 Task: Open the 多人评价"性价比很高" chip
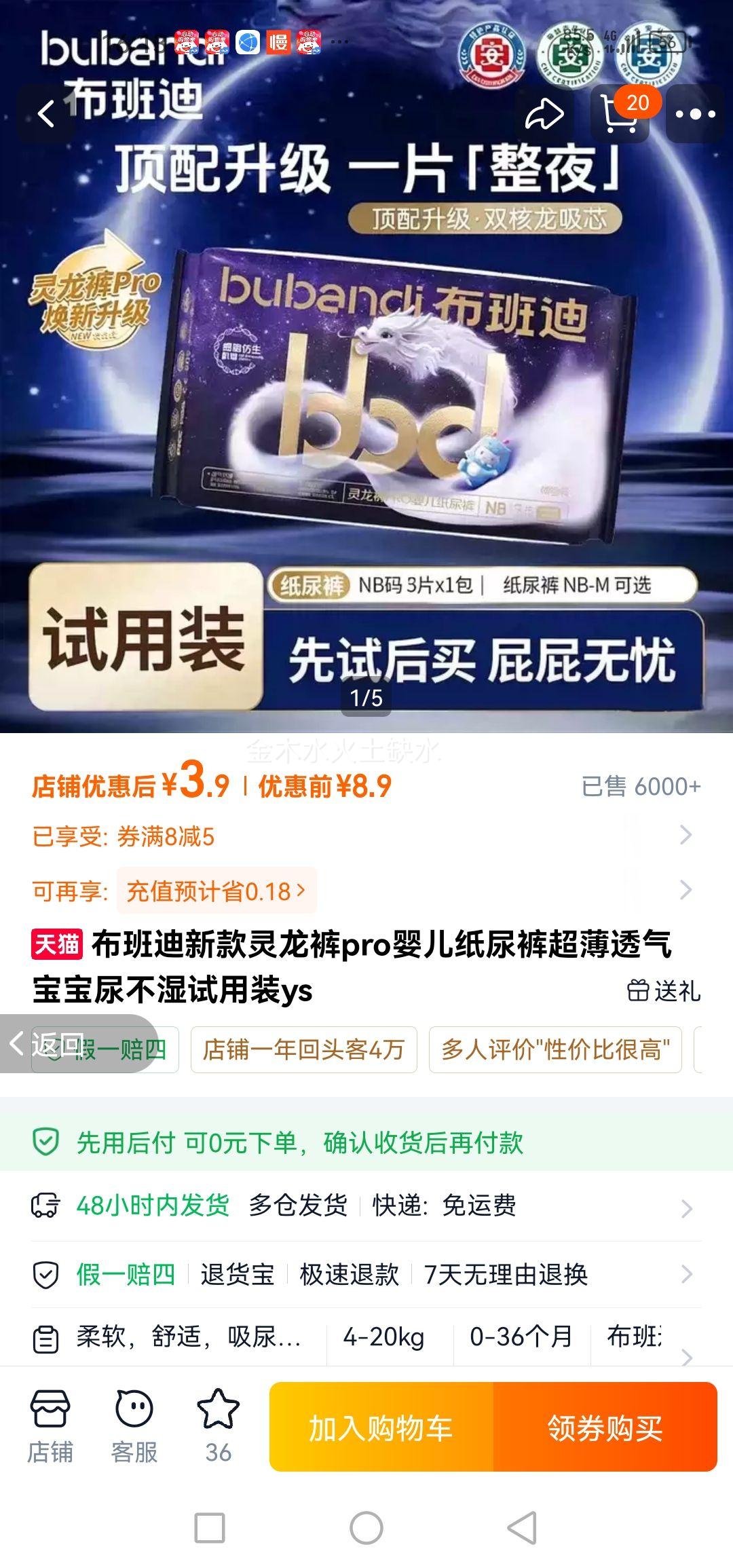click(555, 1049)
